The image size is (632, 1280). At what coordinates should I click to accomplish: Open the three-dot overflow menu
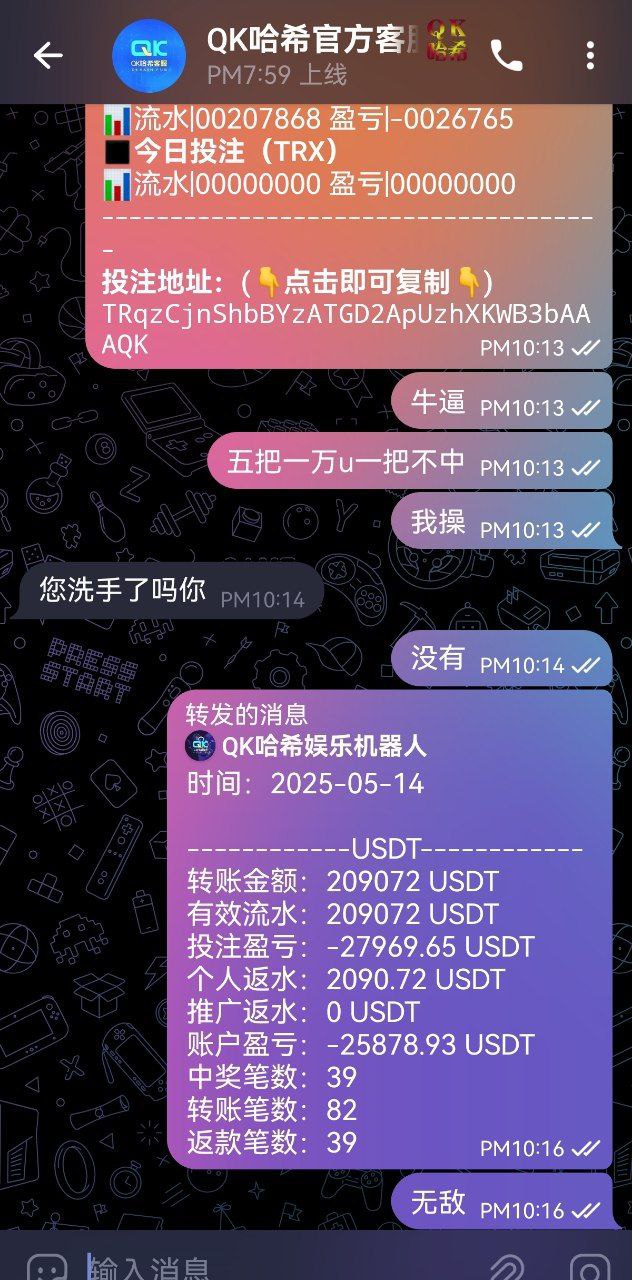[590, 56]
